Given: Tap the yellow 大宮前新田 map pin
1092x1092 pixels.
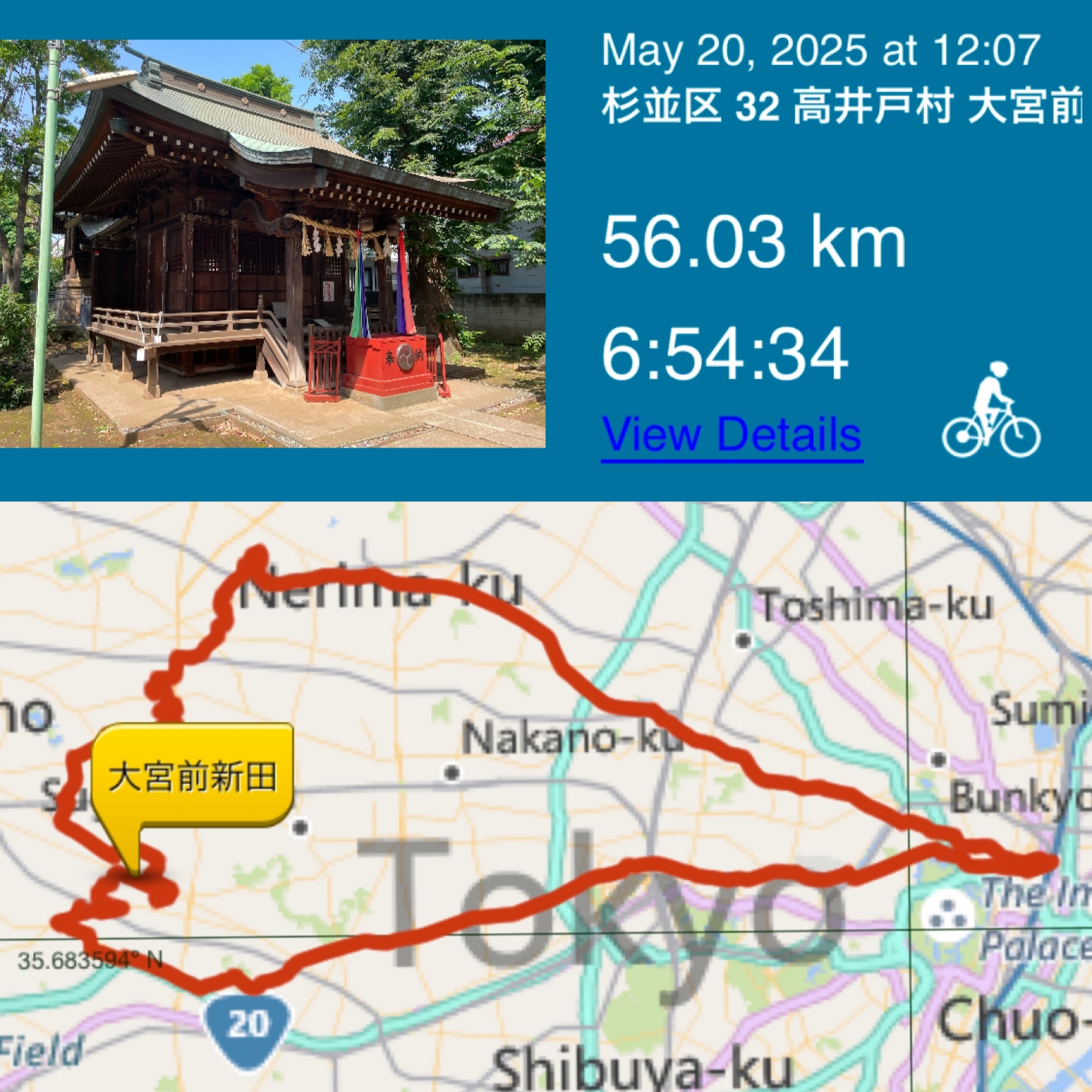Looking at the screenshot, I should tap(193, 776).
